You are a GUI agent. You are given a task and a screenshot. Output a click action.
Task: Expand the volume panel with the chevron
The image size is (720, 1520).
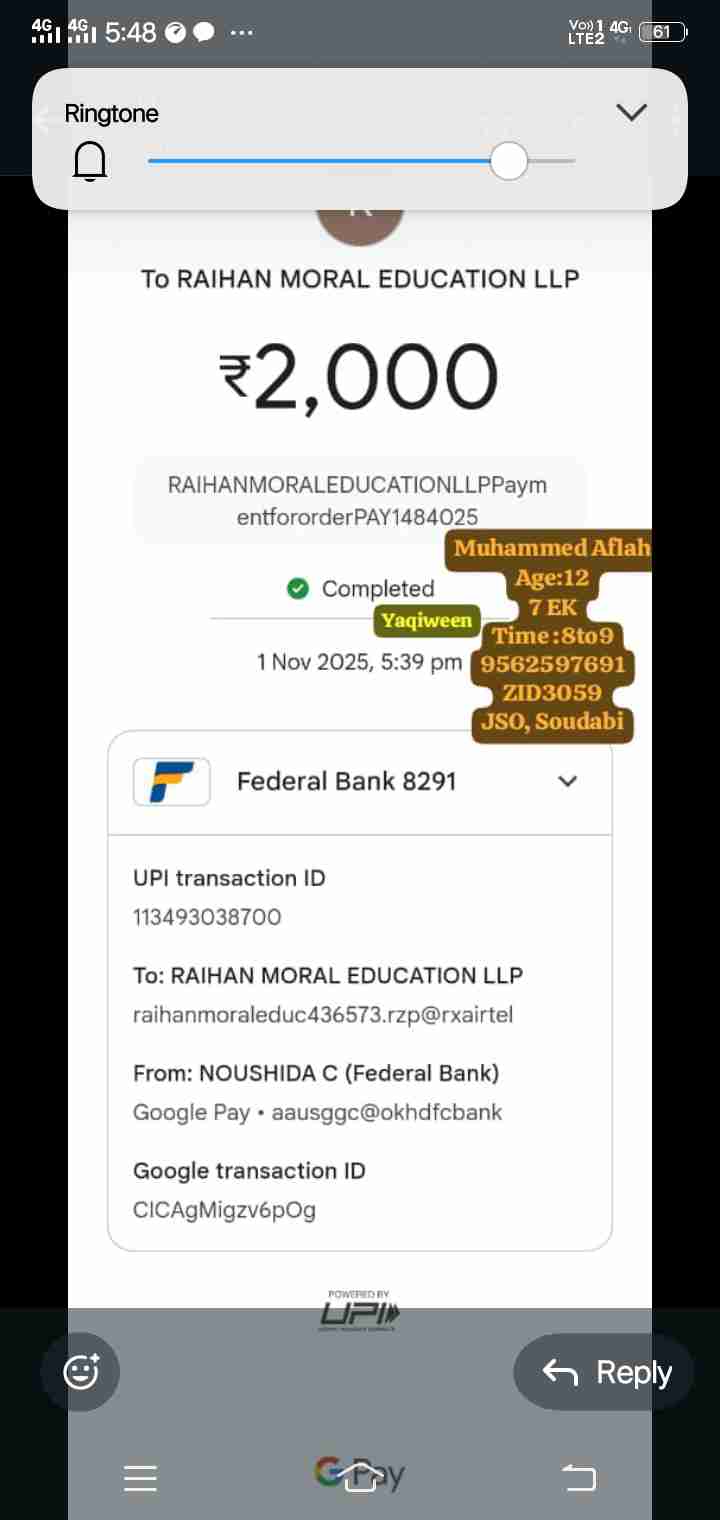tap(631, 113)
